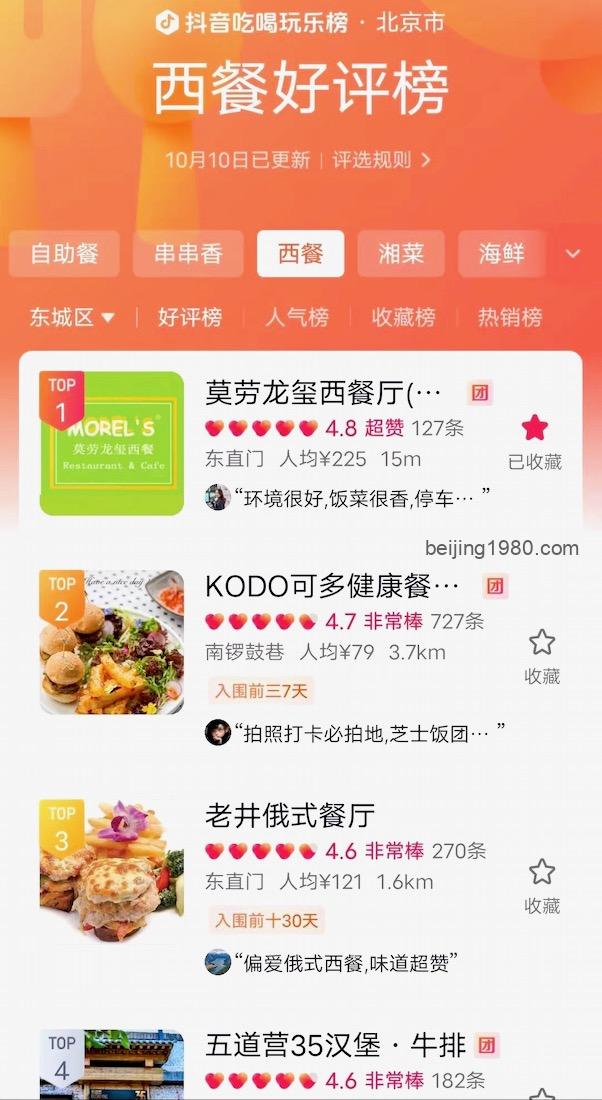
Task: Expand the category list chevron
Action: 573,254
